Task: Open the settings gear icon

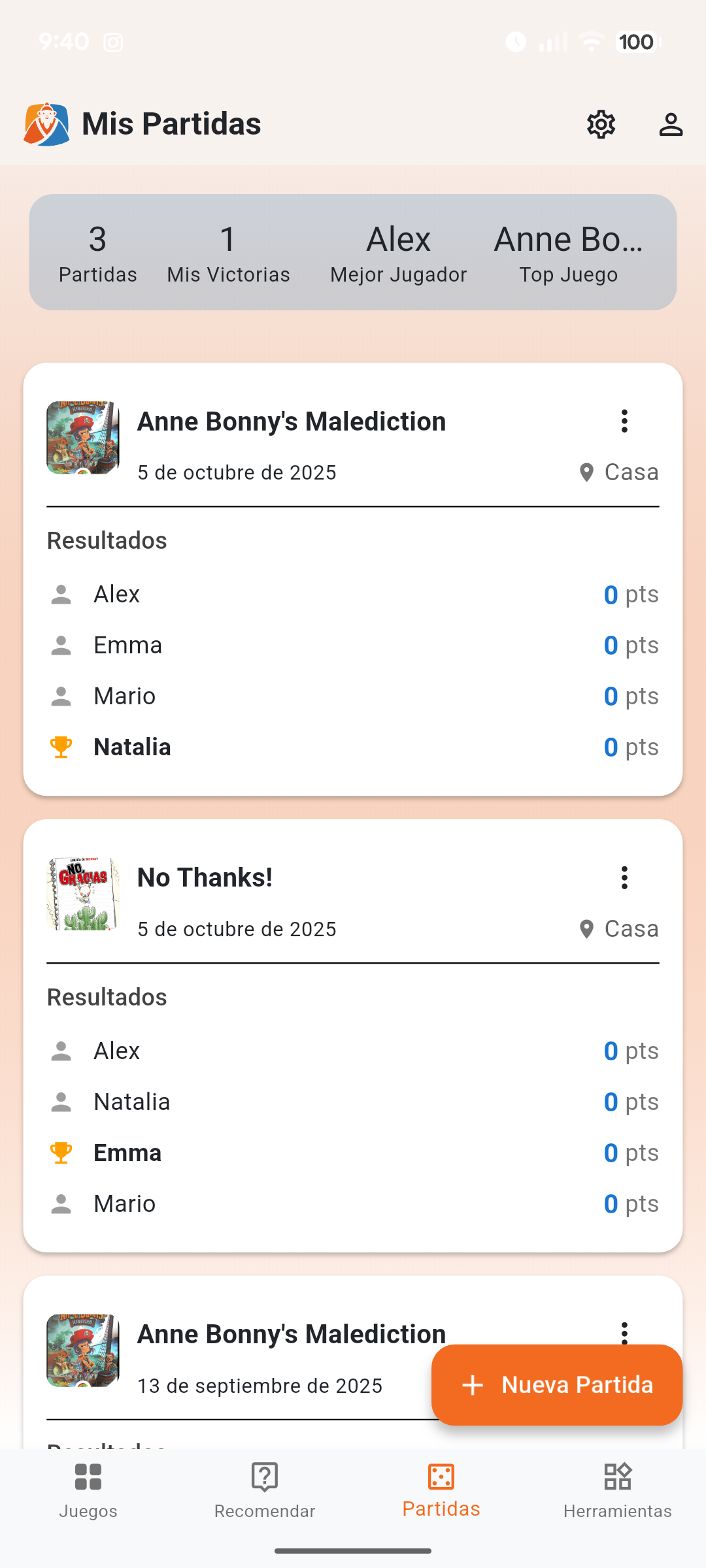Action: pyautogui.click(x=601, y=124)
